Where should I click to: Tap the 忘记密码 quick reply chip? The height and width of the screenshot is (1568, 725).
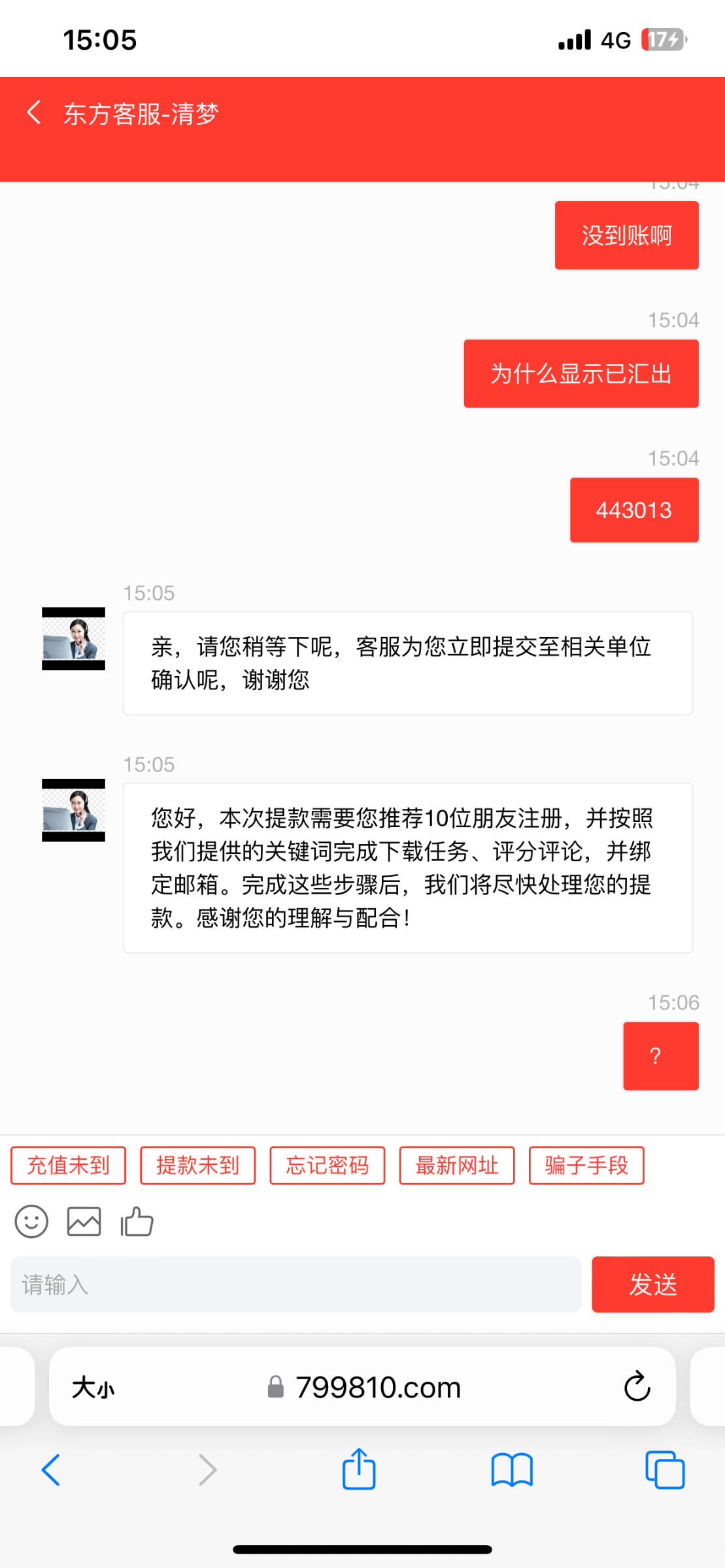327,1165
